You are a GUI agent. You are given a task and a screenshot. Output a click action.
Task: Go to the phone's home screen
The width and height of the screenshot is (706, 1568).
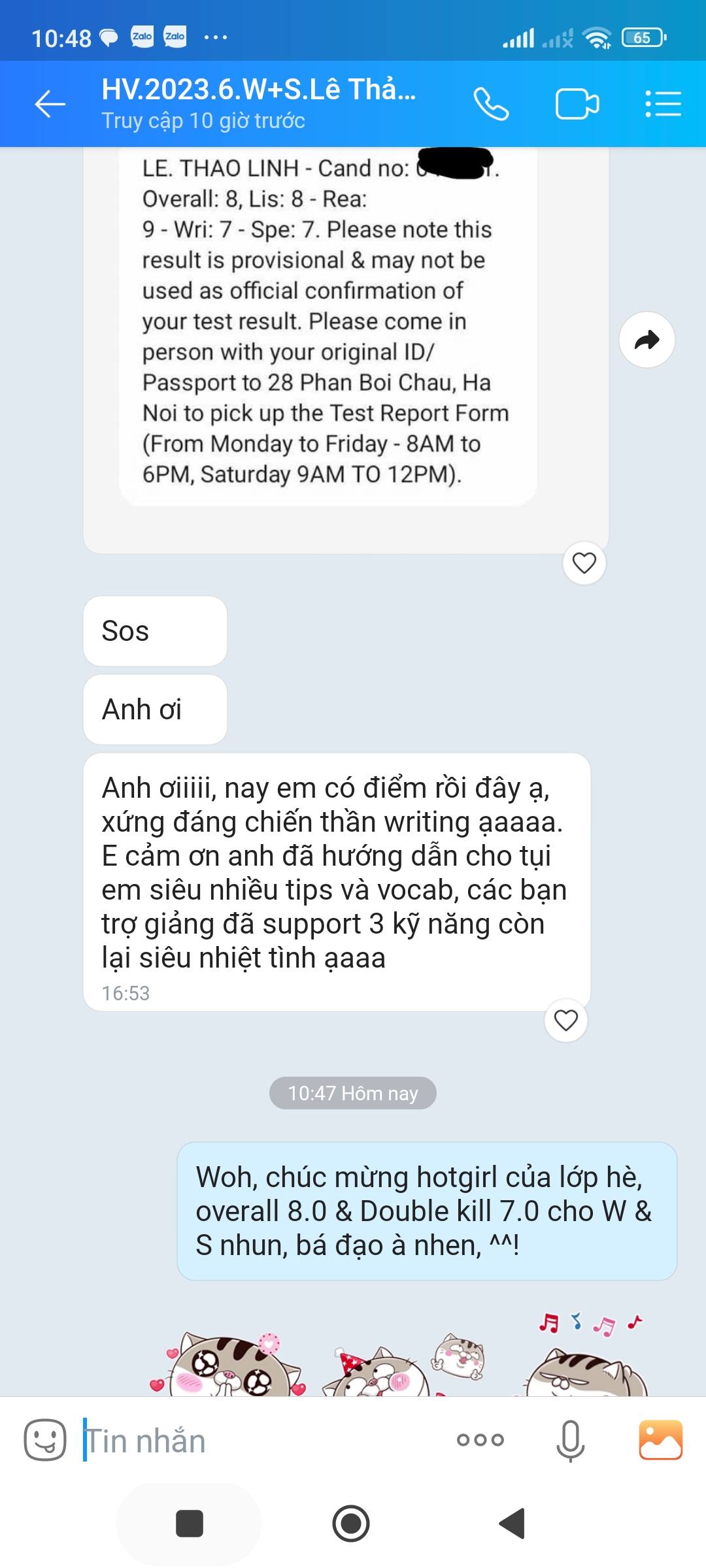coord(351,1524)
